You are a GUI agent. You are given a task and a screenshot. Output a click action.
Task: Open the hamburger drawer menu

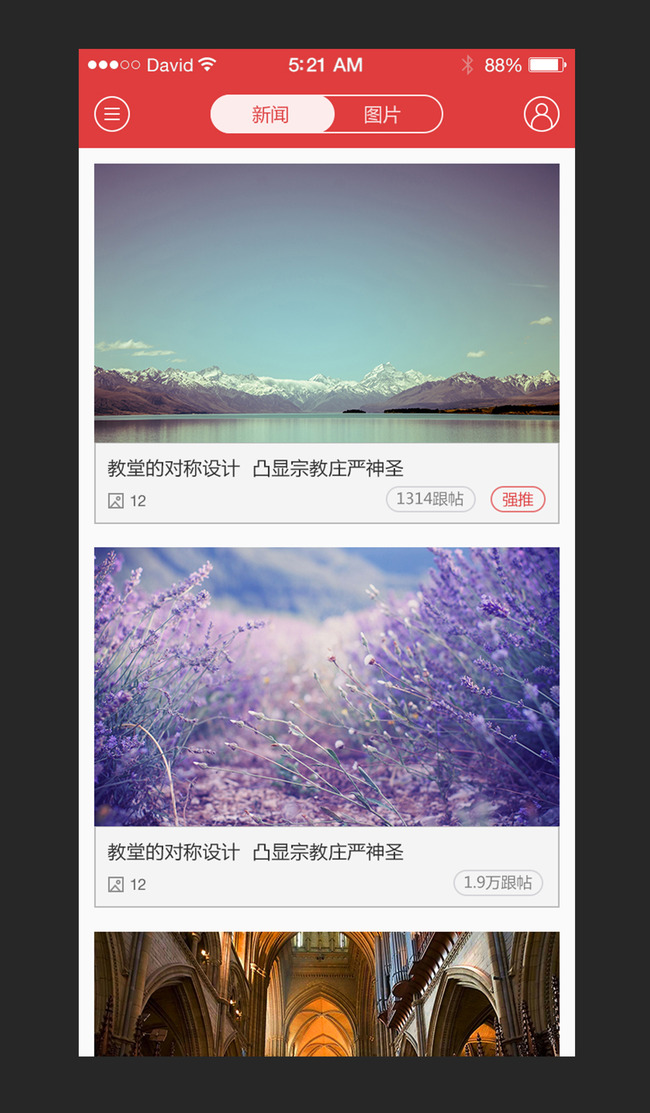coord(112,114)
